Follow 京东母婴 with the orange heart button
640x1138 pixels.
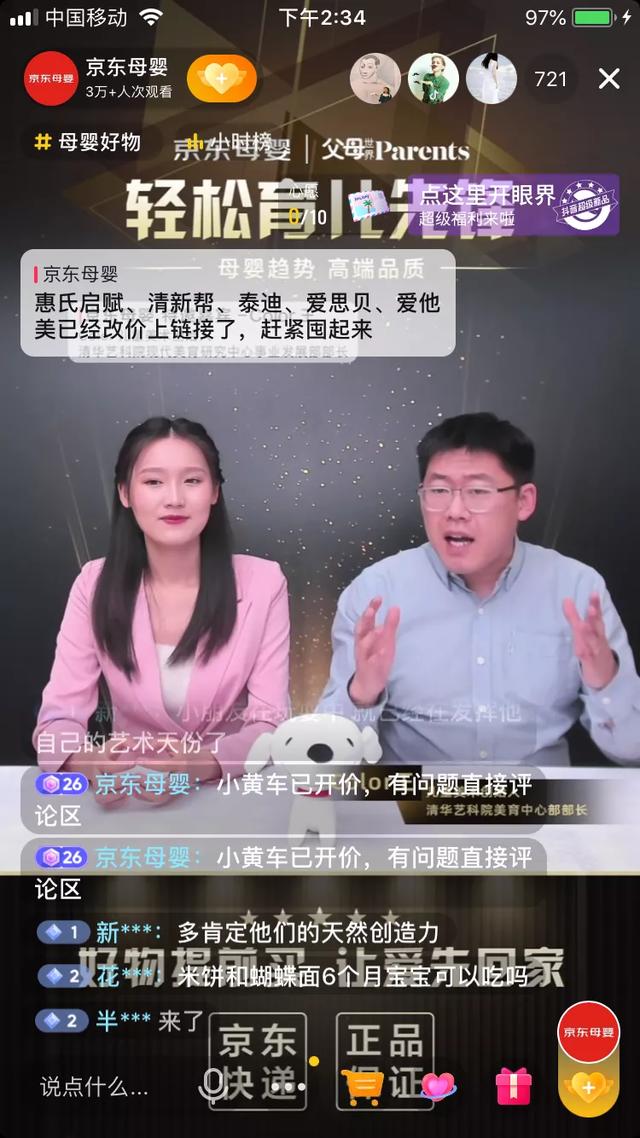[221, 78]
